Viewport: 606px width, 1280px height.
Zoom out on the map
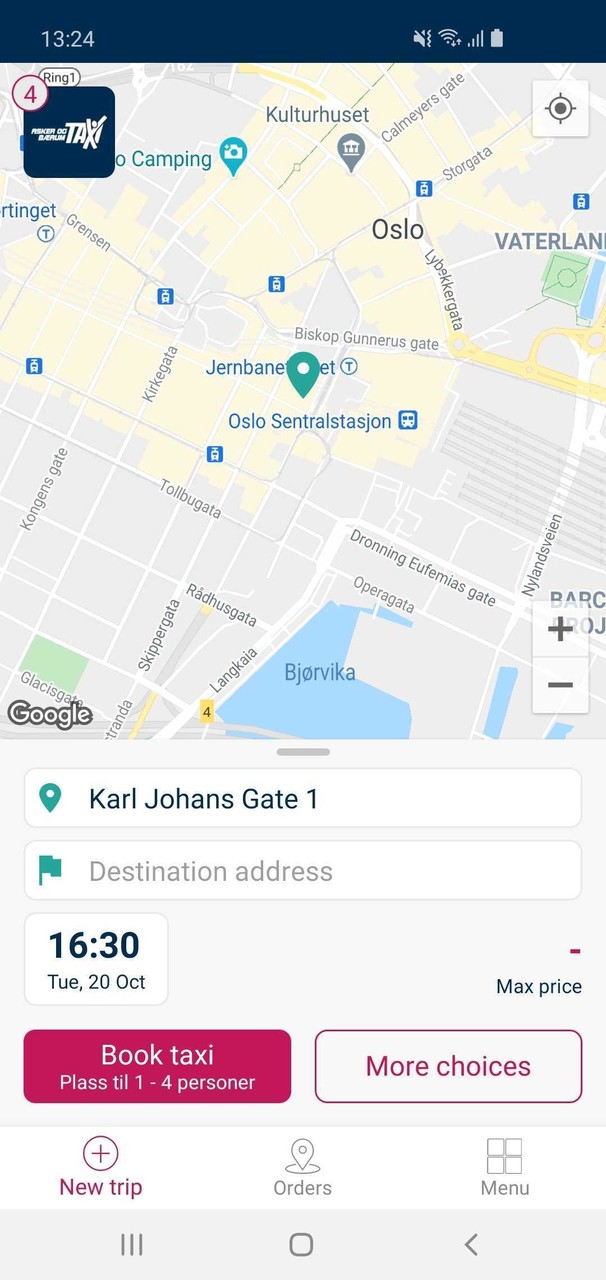pyautogui.click(x=560, y=685)
